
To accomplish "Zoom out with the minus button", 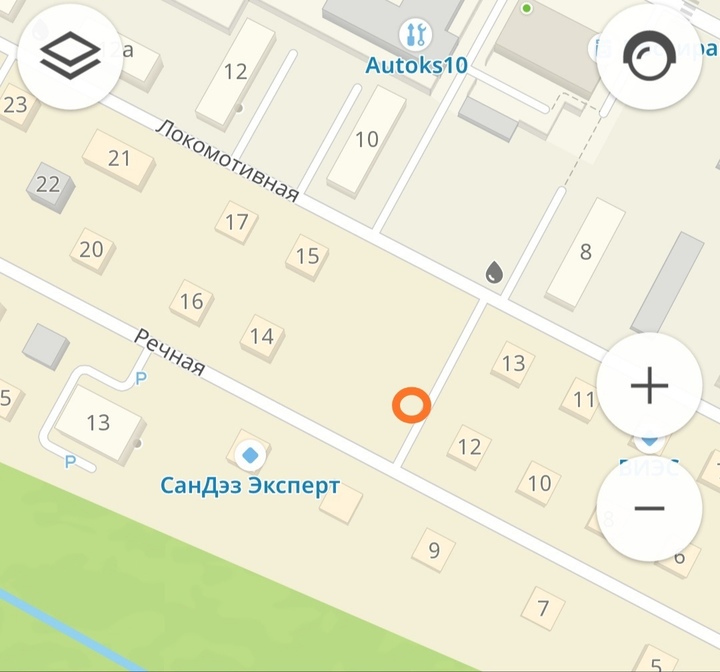I will (649, 508).
